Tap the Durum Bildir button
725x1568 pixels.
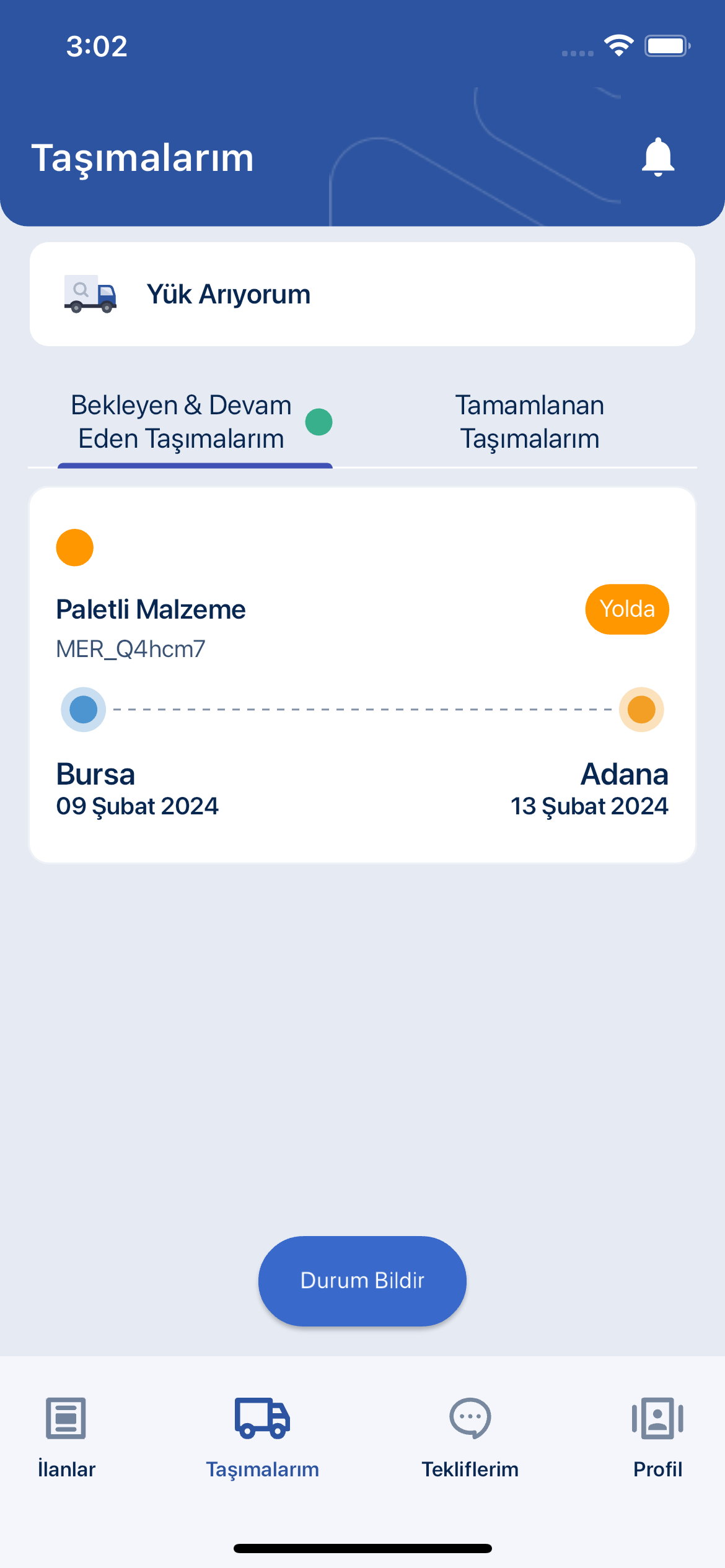point(362,1281)
